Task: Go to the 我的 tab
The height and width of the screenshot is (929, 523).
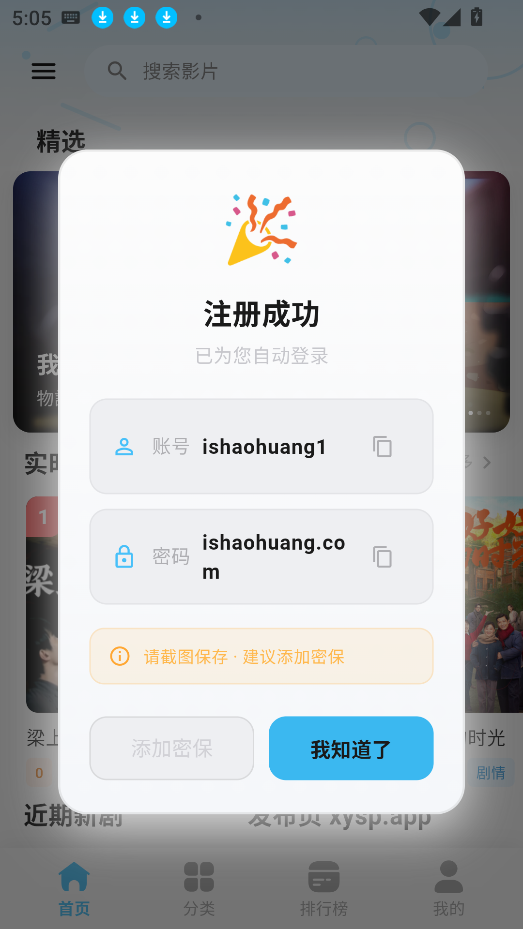Action: [448, 888]
